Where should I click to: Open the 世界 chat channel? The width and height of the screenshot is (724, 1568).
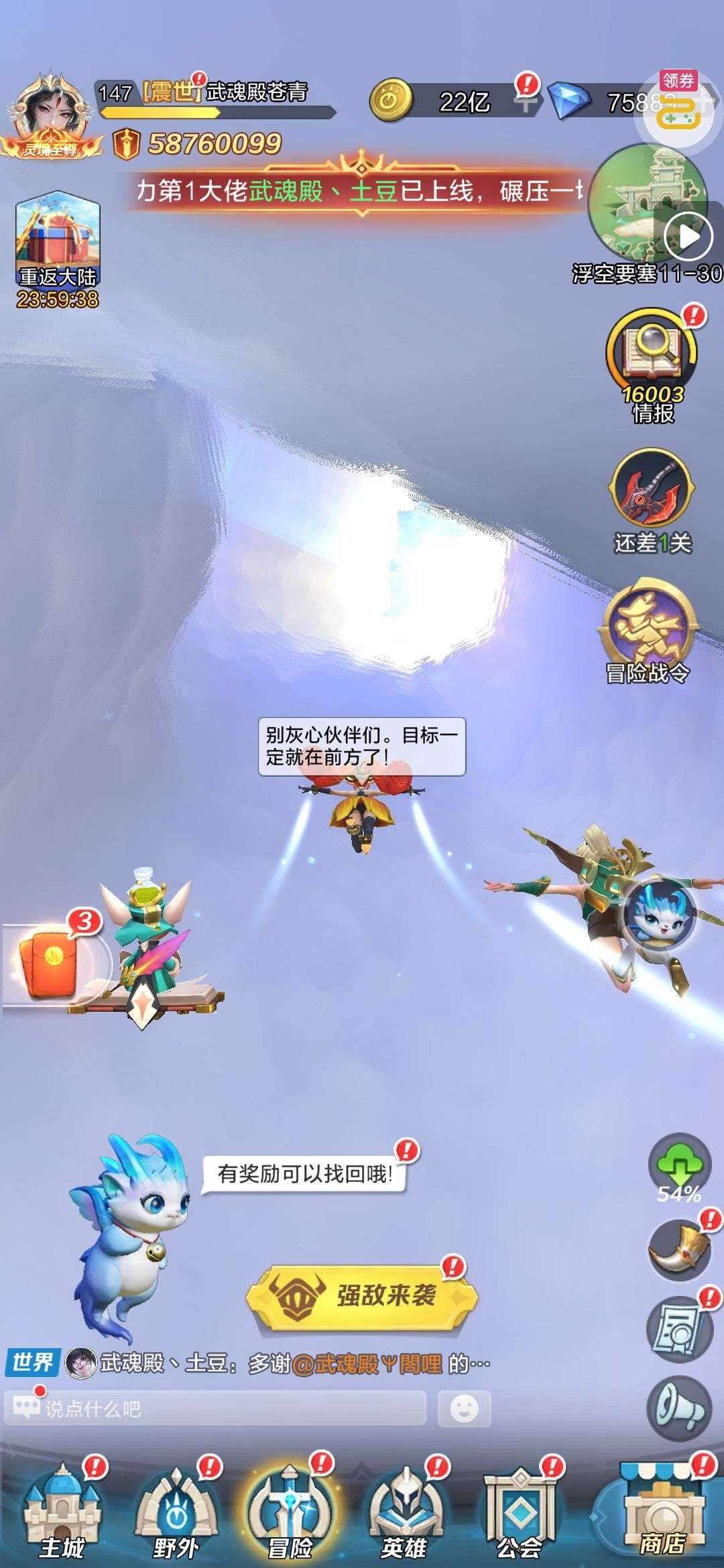coord(32,1362)
